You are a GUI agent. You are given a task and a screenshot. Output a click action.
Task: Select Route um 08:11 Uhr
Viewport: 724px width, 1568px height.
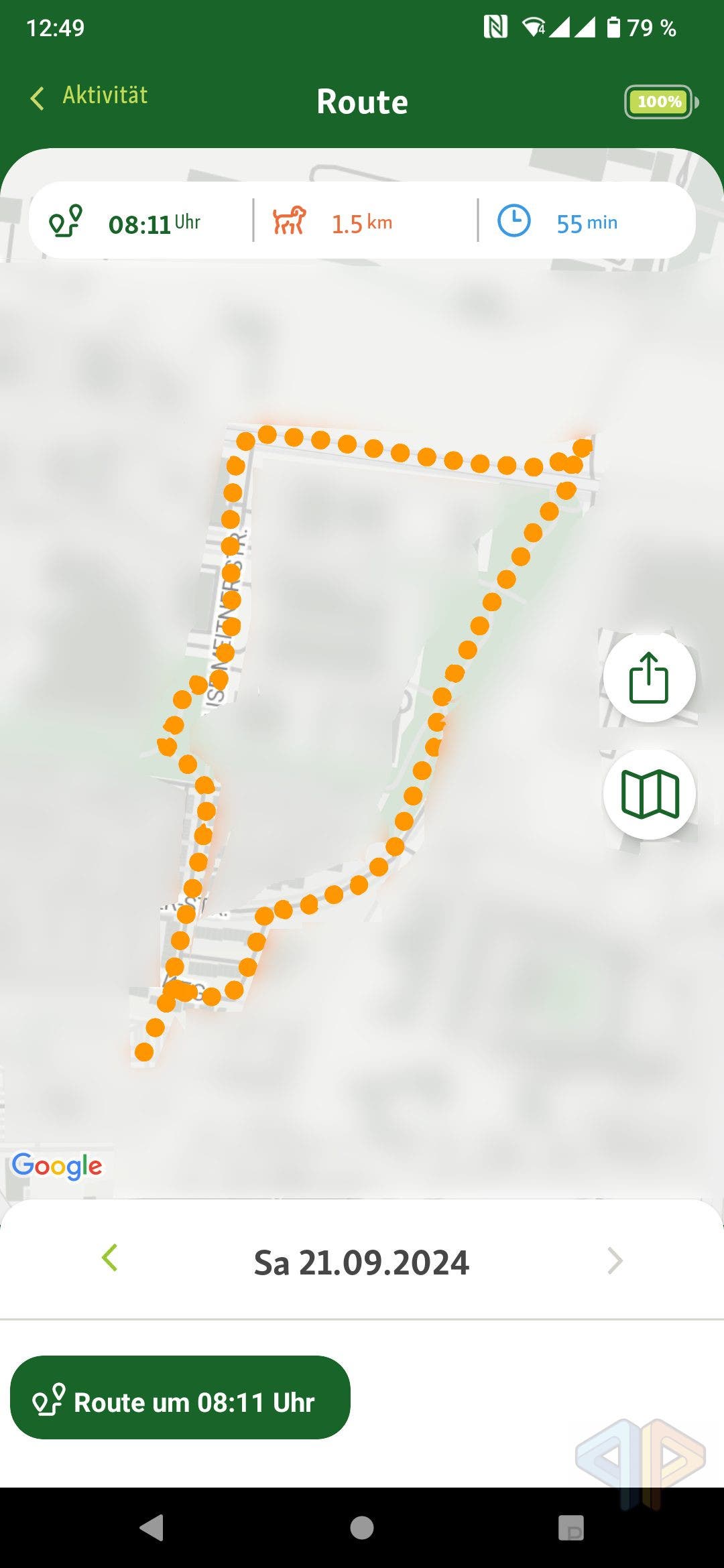click(x=180, y=1397)
